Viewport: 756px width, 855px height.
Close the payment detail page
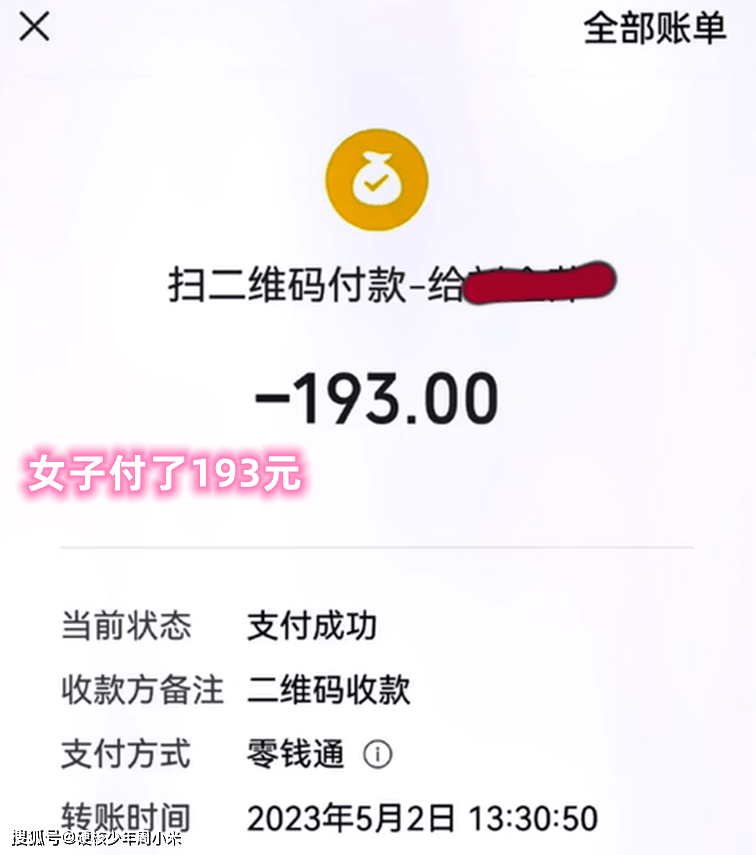click(35, 28)
